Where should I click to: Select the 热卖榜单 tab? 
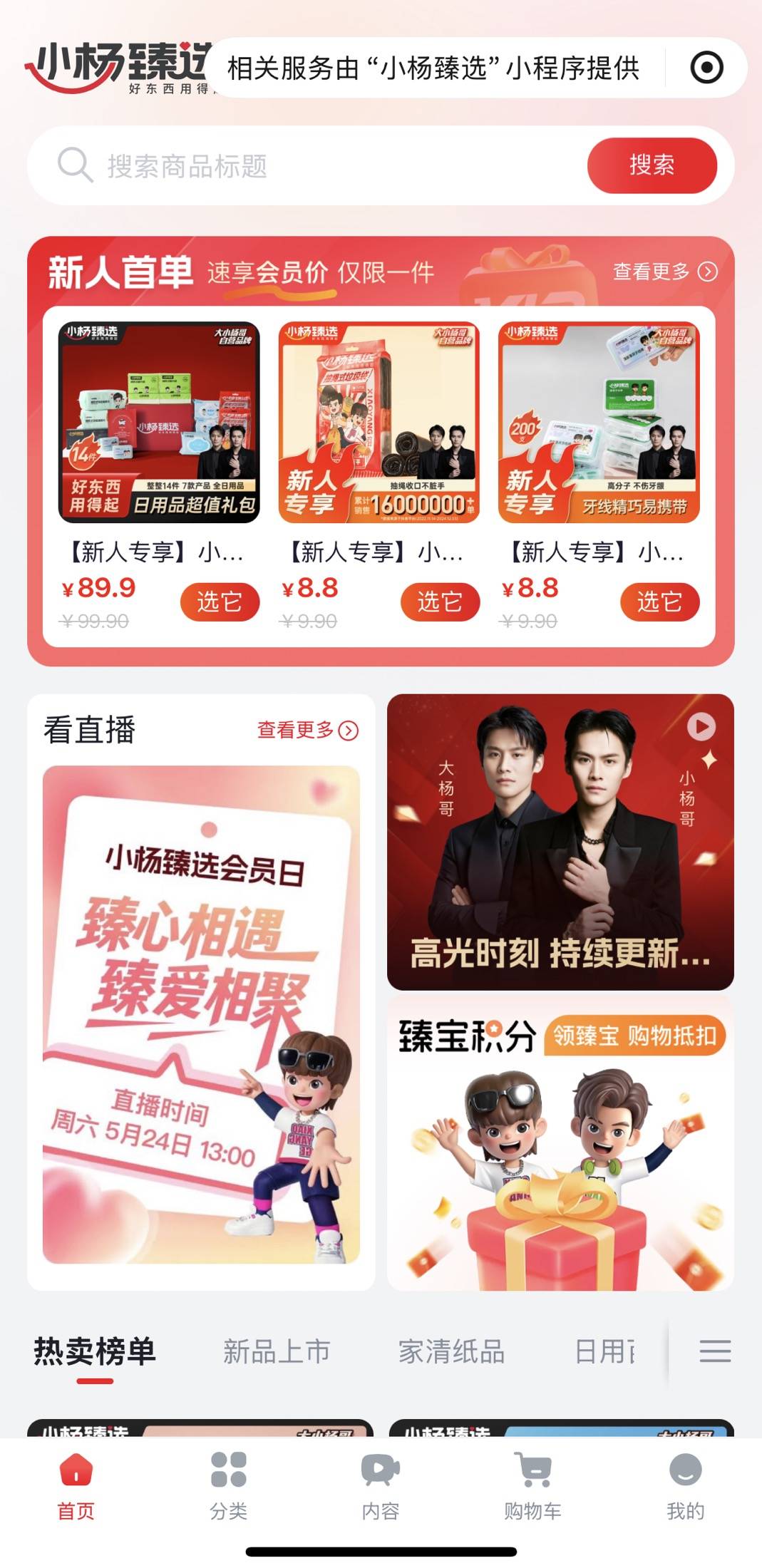(95, 1351)
